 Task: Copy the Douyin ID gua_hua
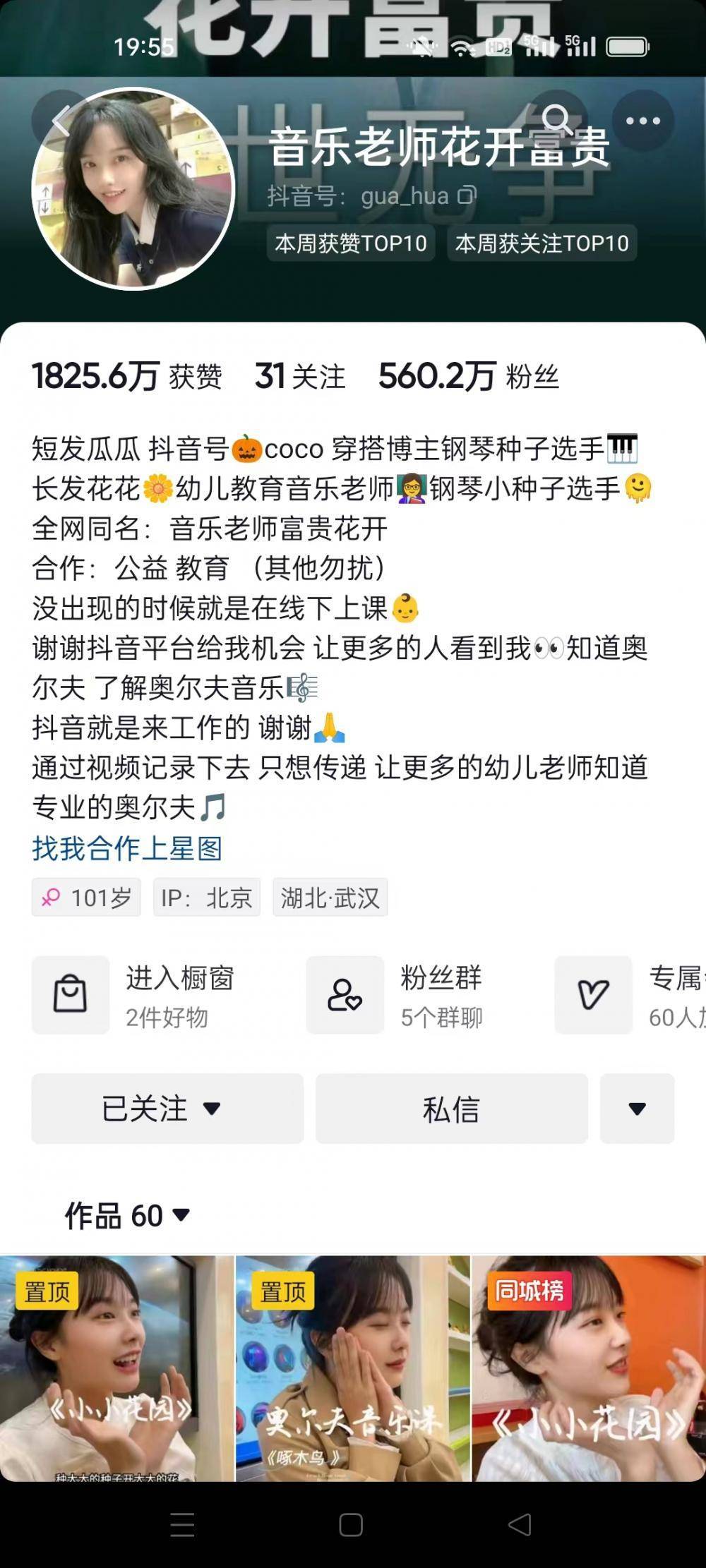[x=467, y=195]
